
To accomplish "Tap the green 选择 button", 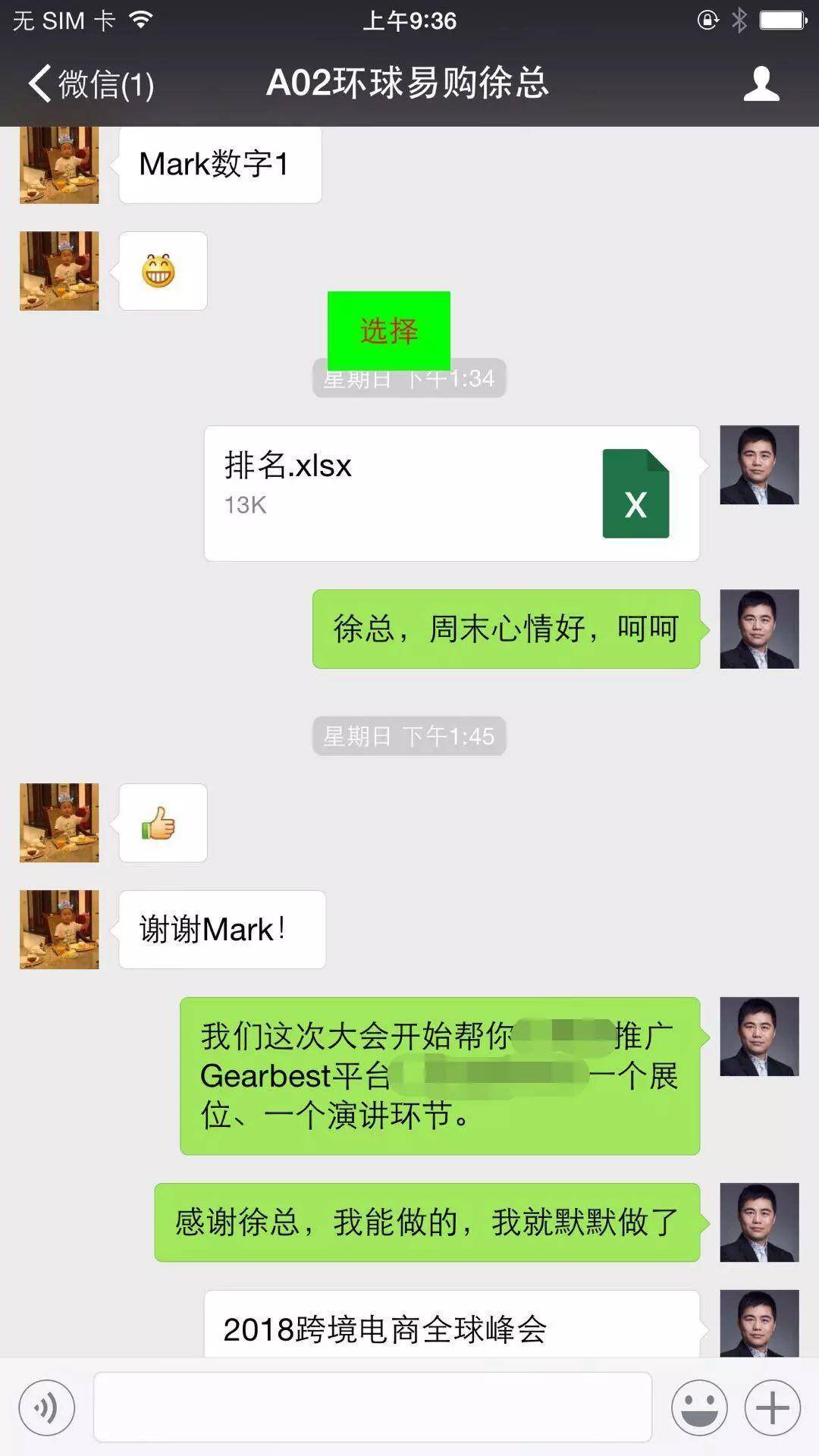I will click(388, 331).
